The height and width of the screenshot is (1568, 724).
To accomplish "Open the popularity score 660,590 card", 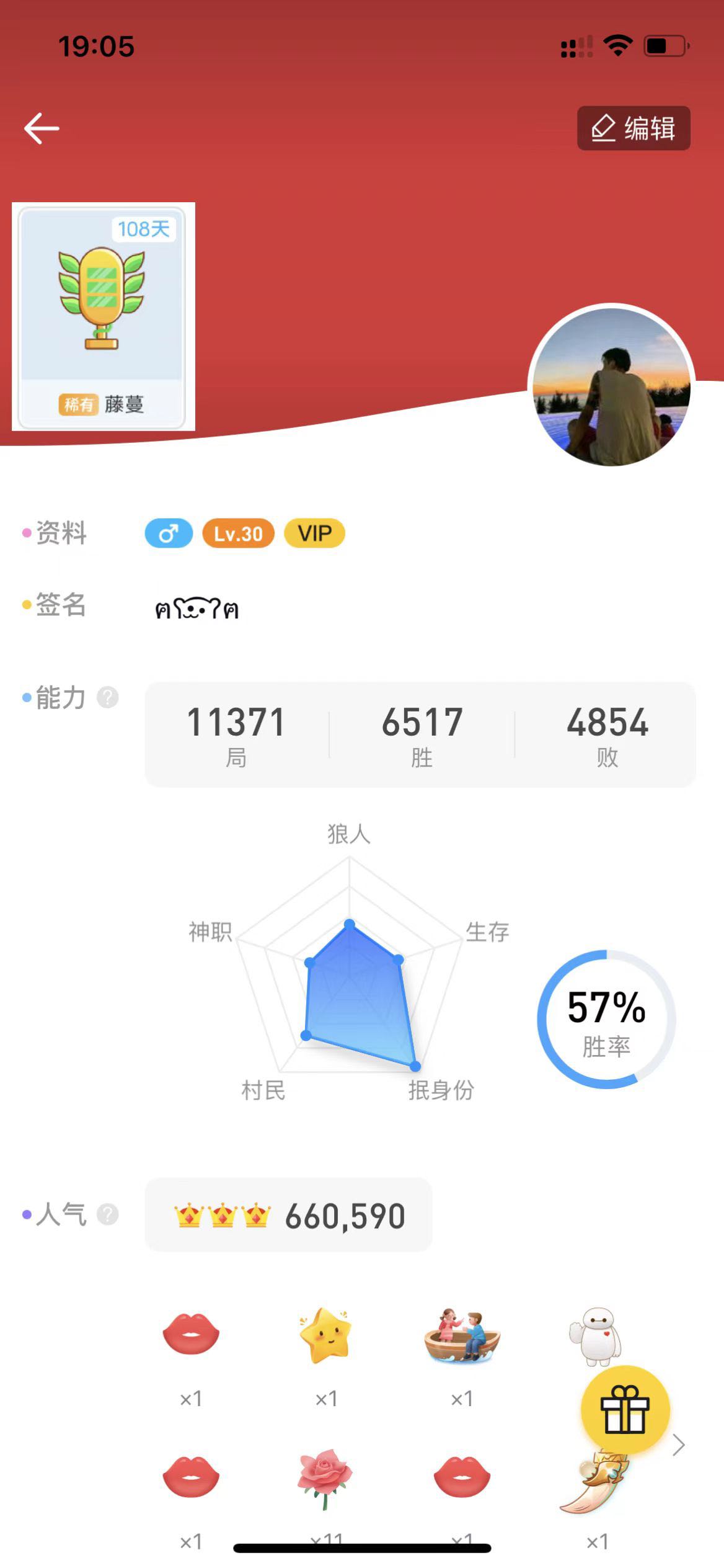I will coord(288,1214).
